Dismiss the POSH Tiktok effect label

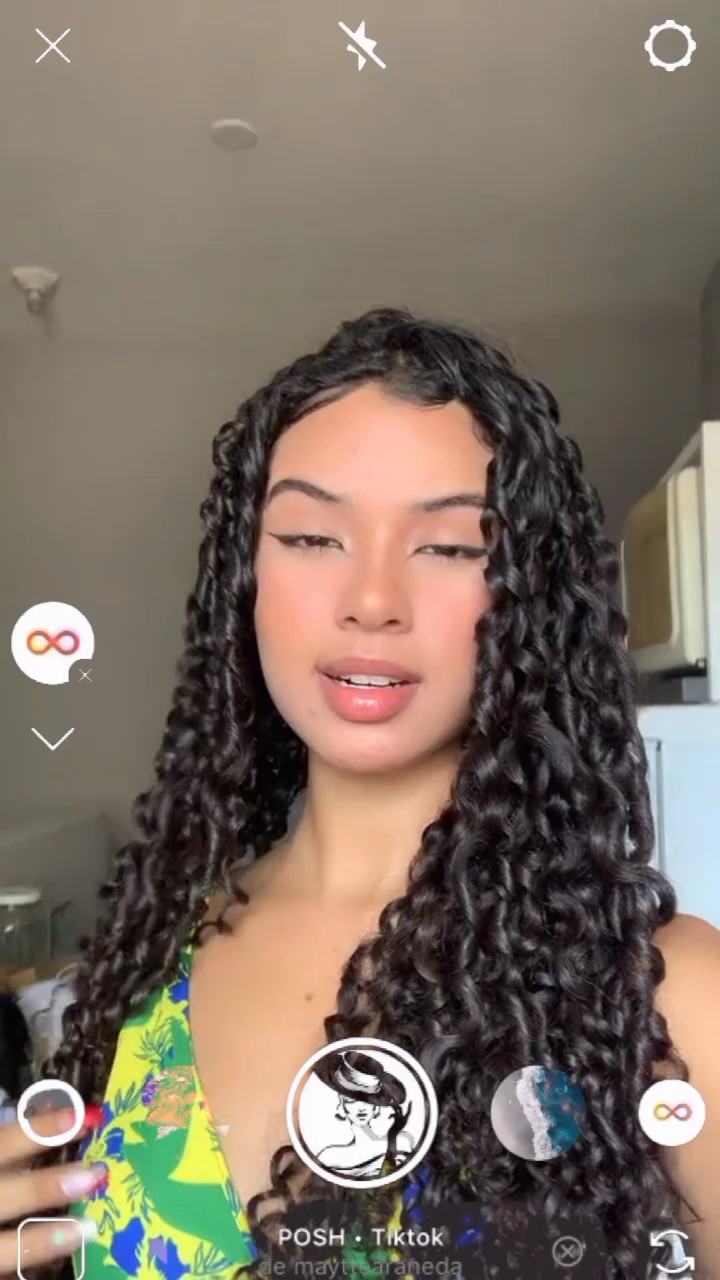click(x=568, y=1251)
